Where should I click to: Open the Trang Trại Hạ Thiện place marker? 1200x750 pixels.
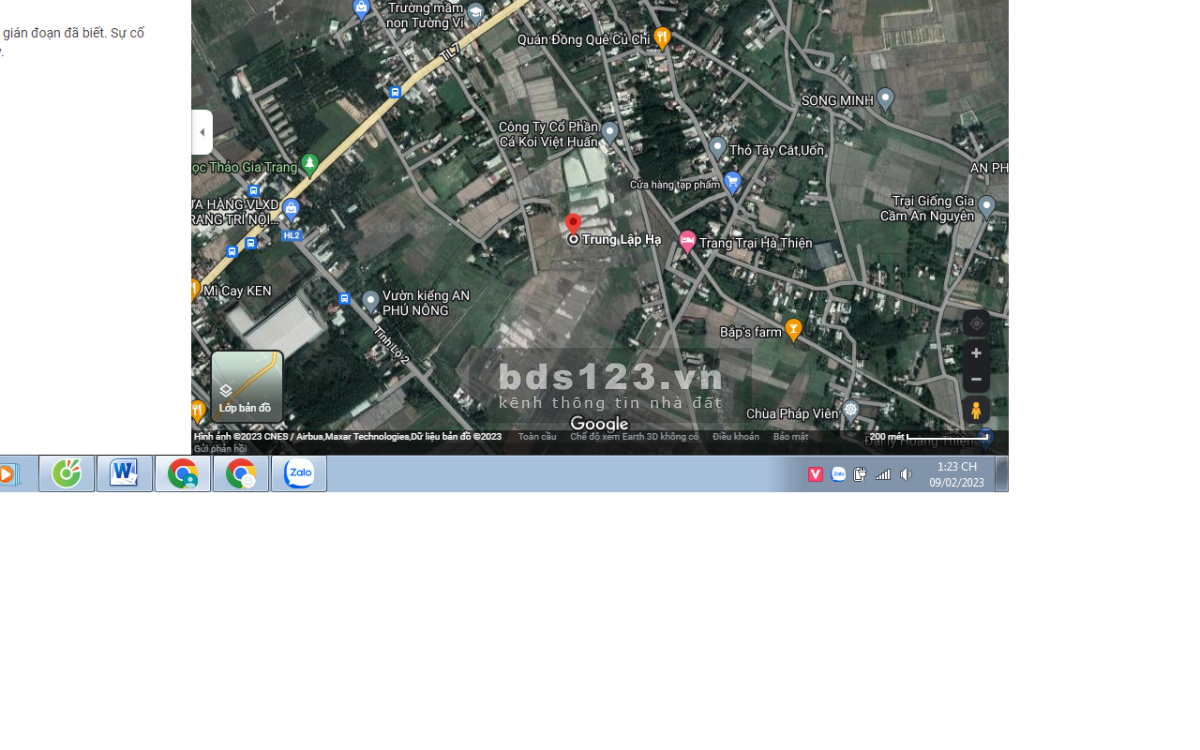pyautogui.click(x=687, y=241)
